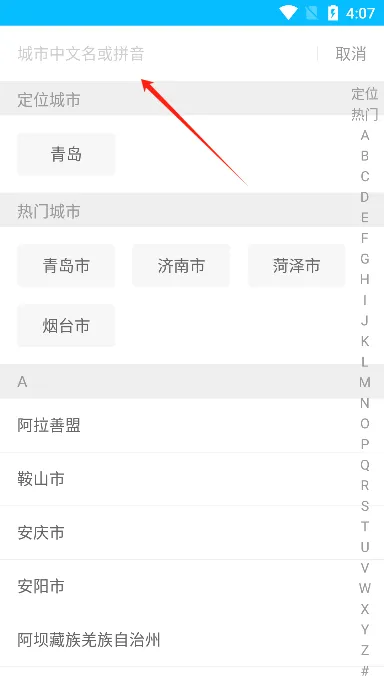Jump to letter S in the index
This screenshot has width=384, height=682.
click(x=365, y=506)
